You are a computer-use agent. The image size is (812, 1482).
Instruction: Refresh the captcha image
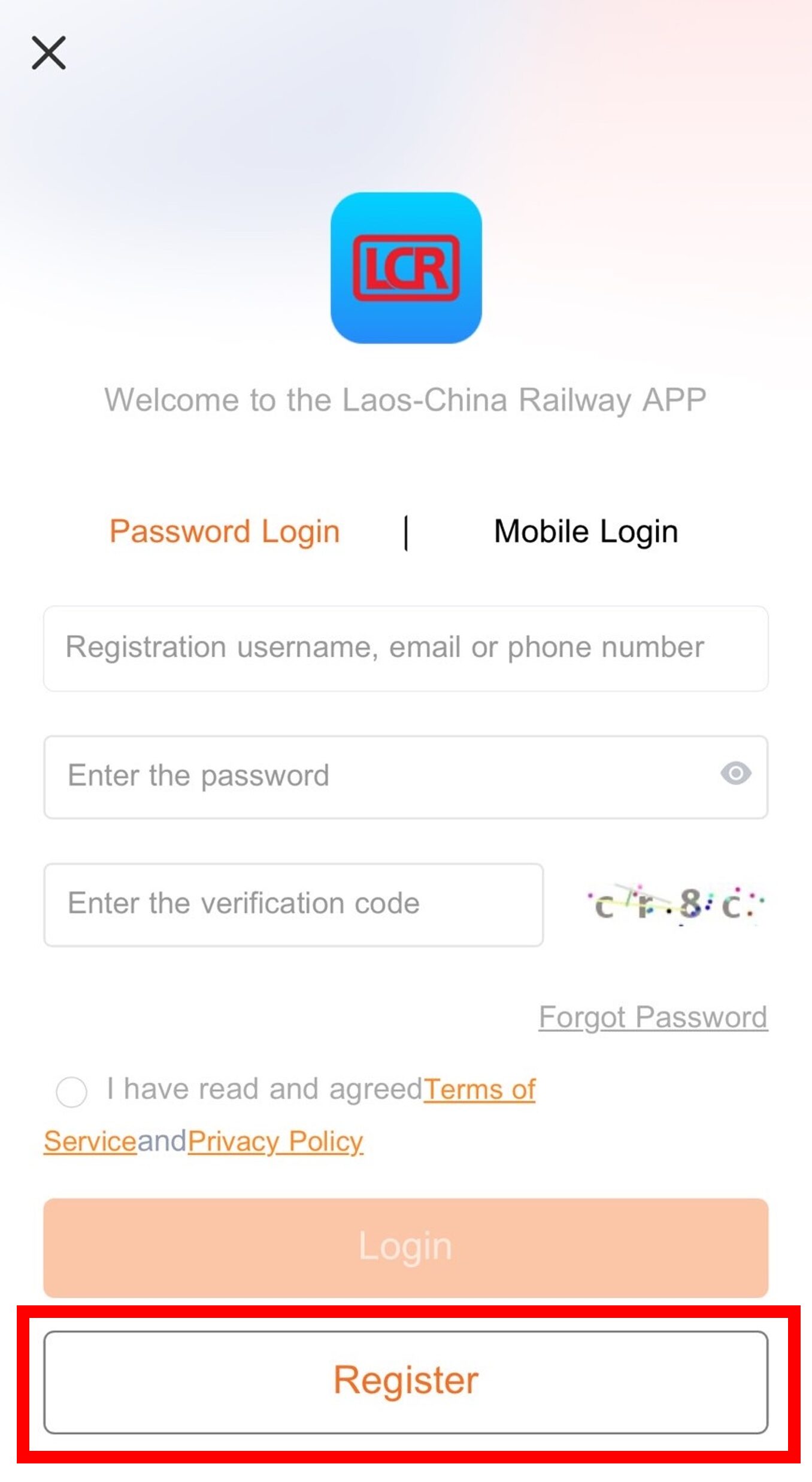[x=675, y=904]
